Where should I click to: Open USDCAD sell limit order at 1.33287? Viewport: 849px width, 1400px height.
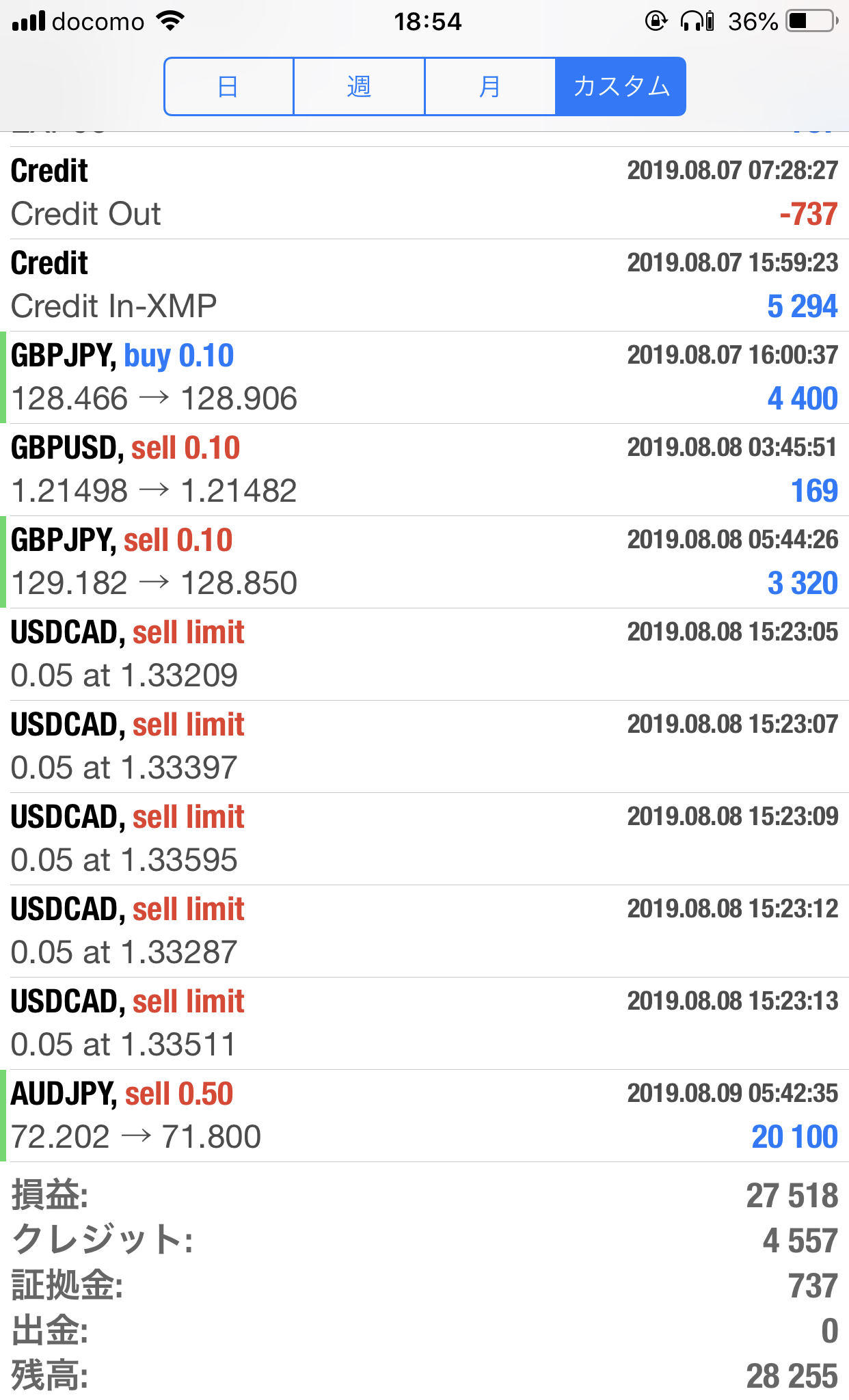pos(424,931)
